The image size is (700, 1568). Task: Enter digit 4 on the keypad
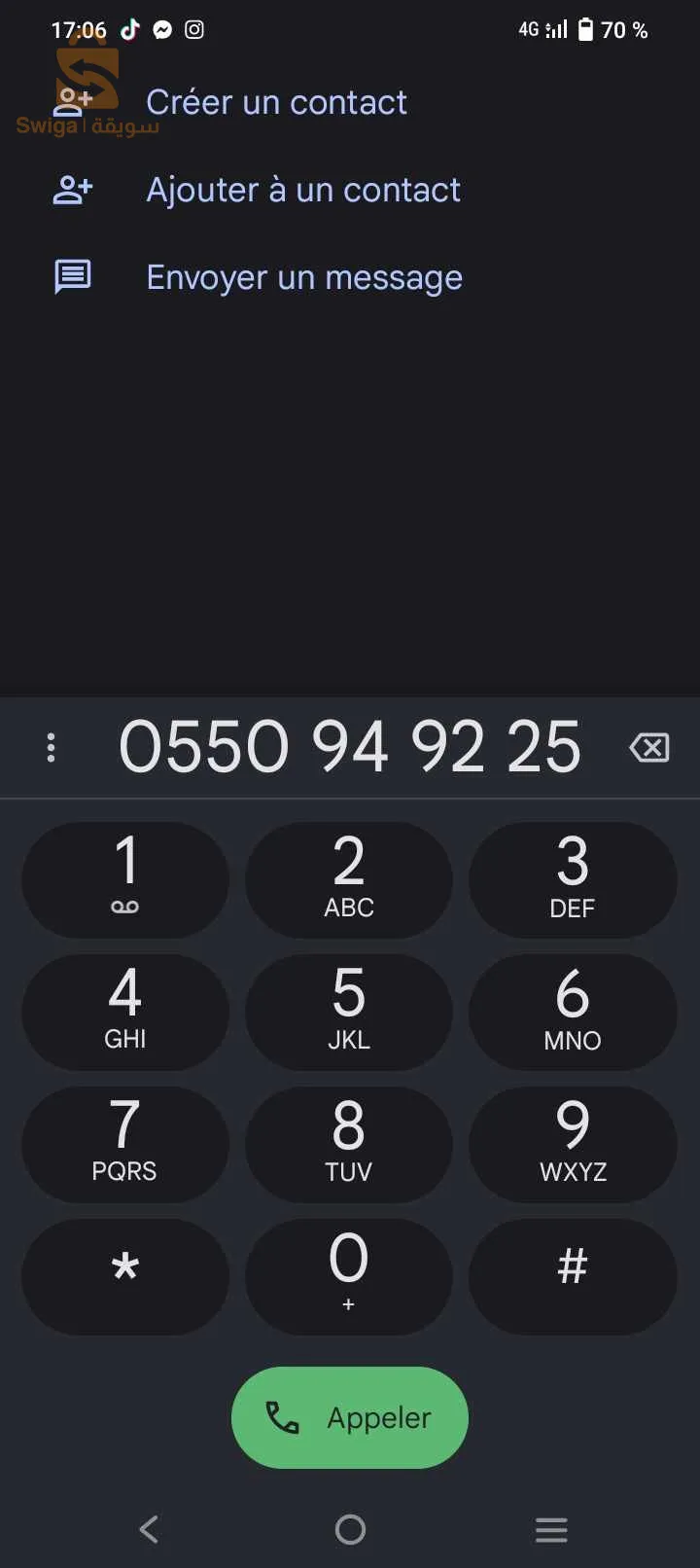click(125, 1012)
